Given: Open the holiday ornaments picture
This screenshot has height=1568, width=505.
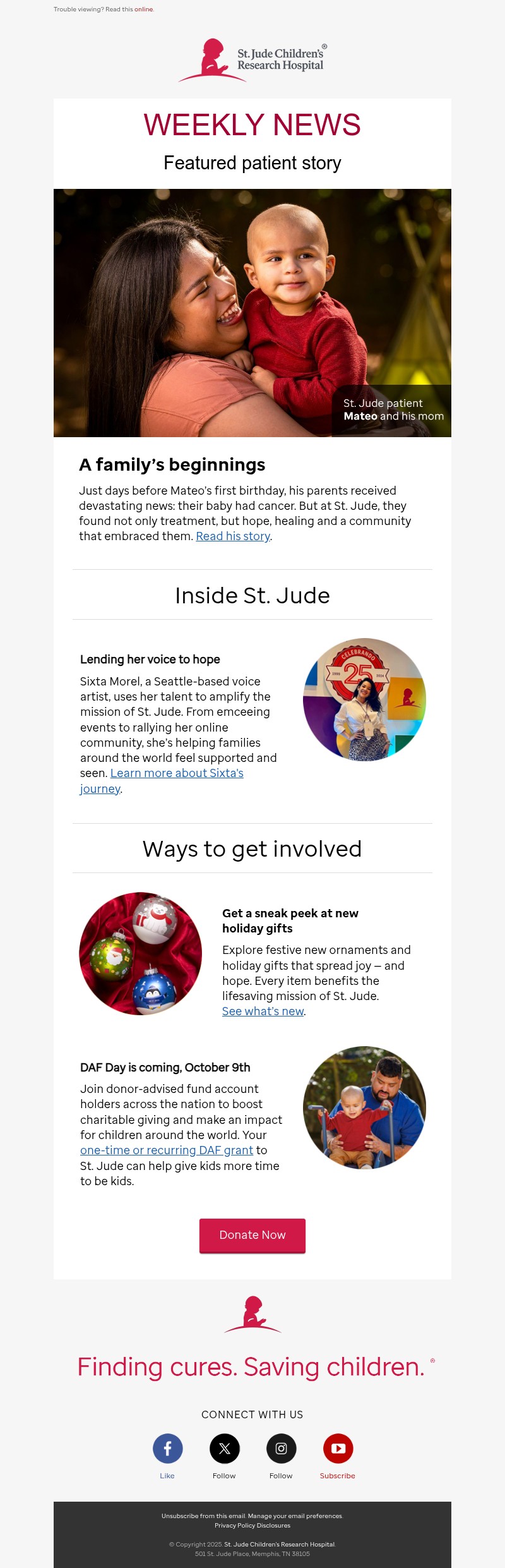Looking at the screenshot, I should pyautogui.click(x=140, y=953).
